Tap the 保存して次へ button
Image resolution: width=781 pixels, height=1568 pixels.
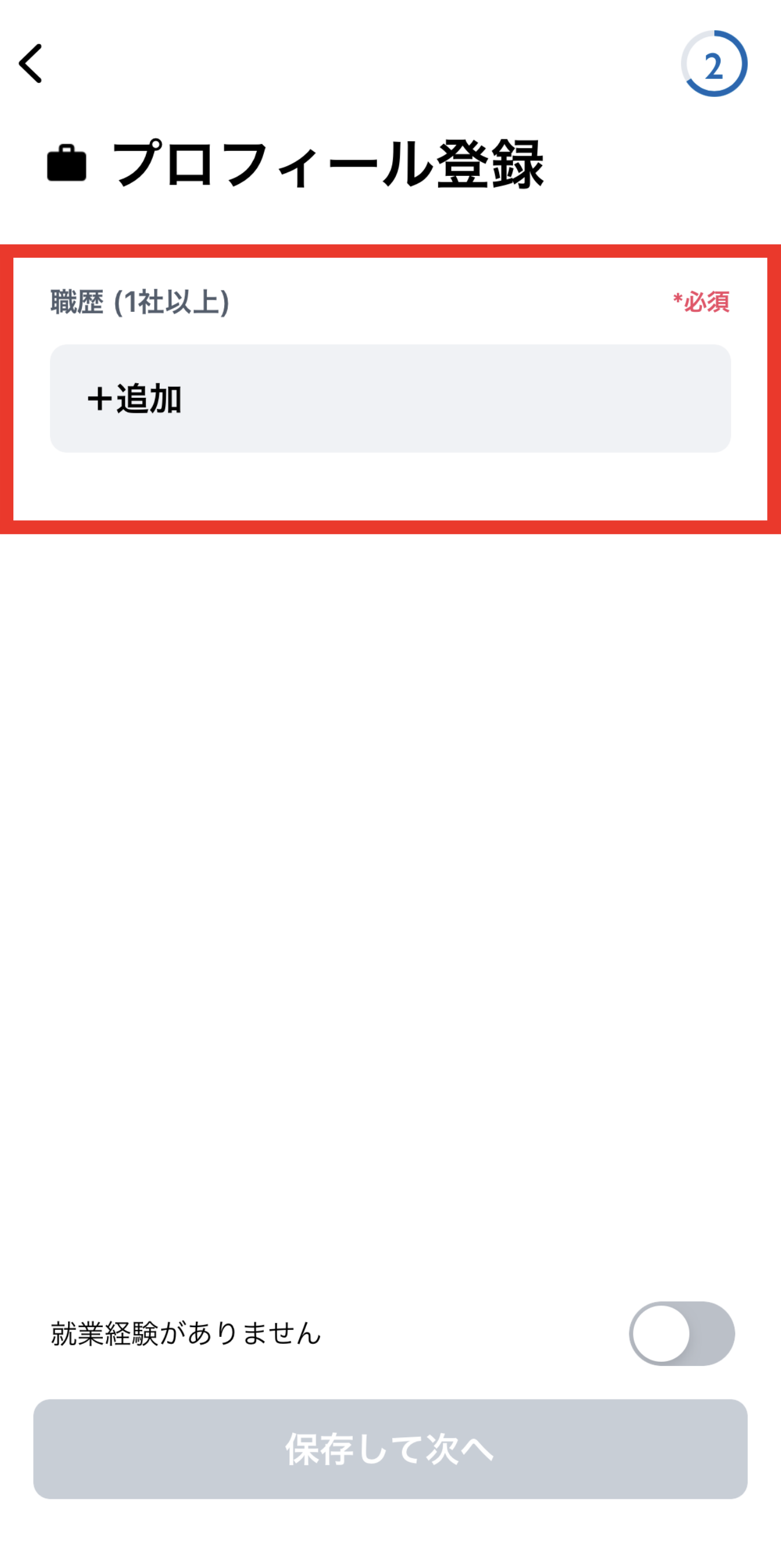(390, 1449)
